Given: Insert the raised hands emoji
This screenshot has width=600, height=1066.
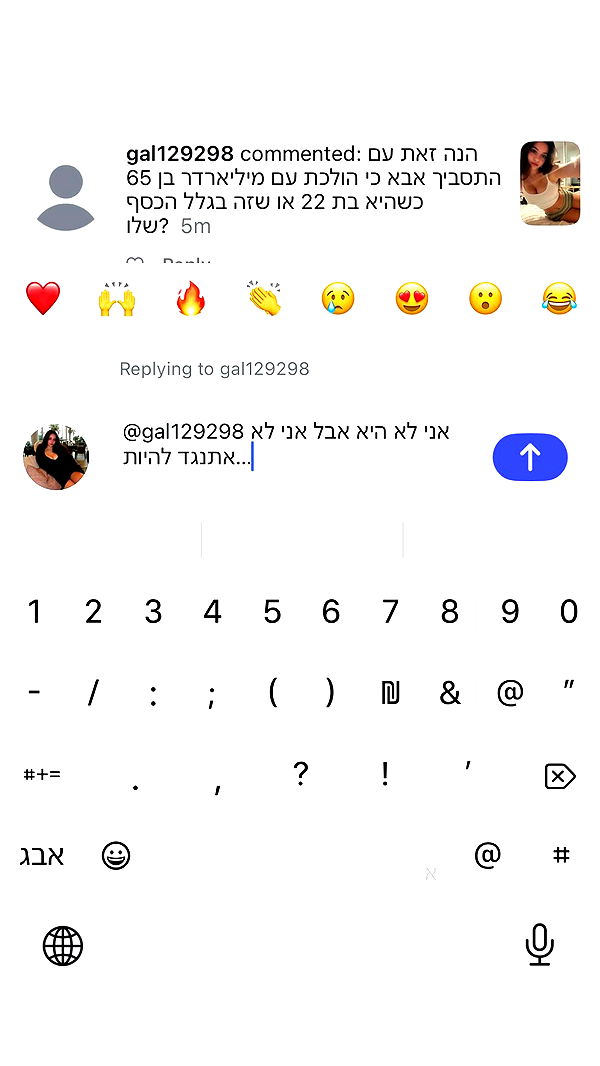Looking at the screenshot, I should click(x=117, y=298).
